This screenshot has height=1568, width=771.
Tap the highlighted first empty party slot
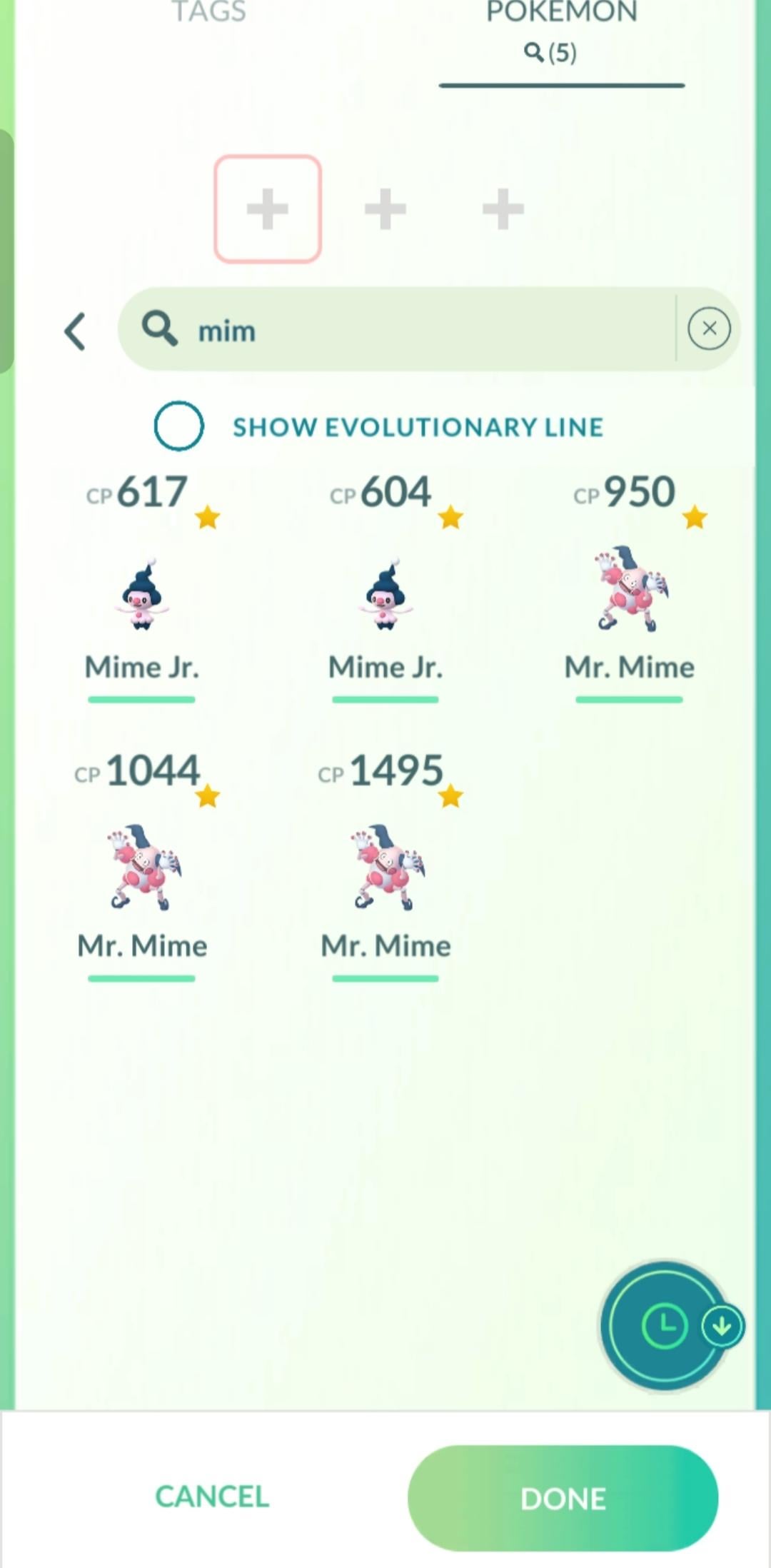(268, 209)
